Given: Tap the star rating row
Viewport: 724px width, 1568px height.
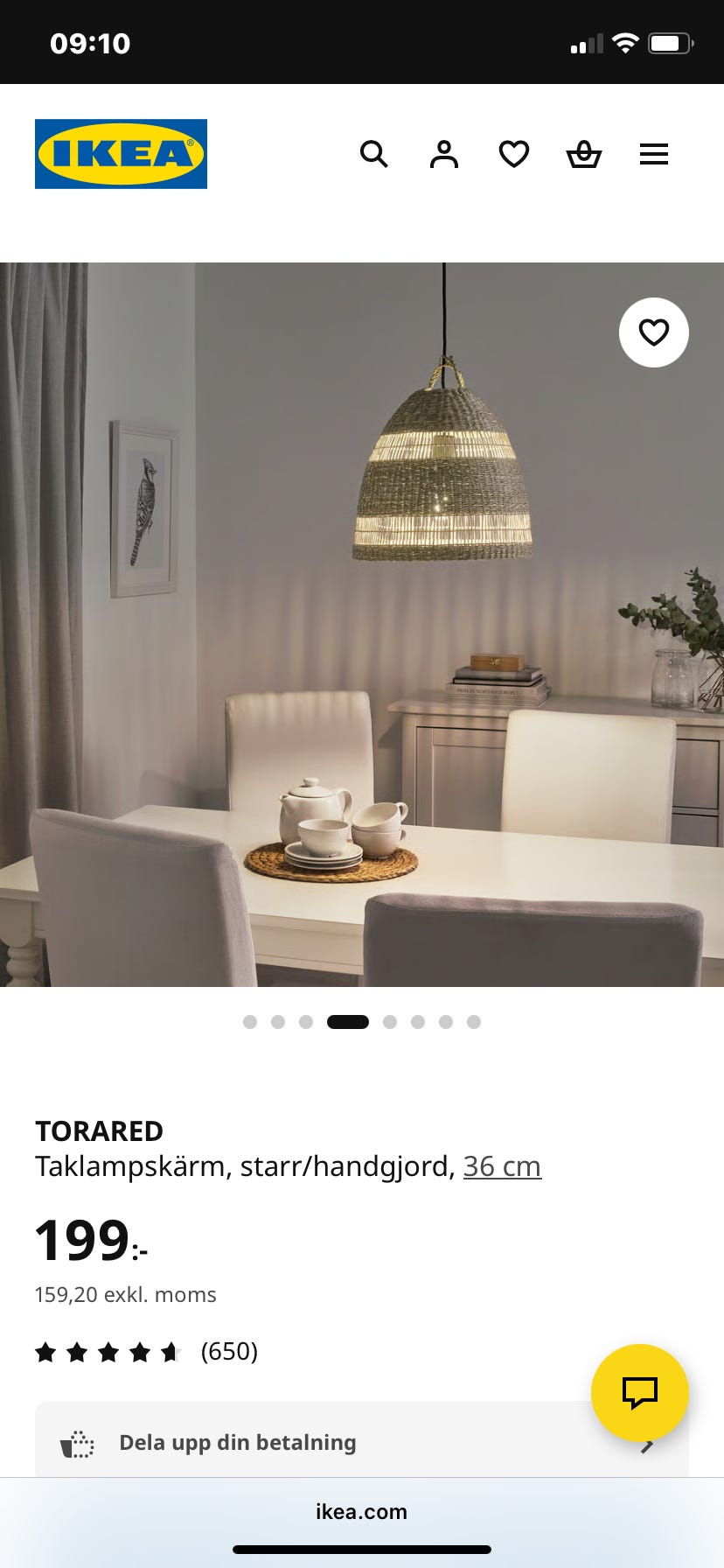Looking at the screenshot, I should (109, 1351).
